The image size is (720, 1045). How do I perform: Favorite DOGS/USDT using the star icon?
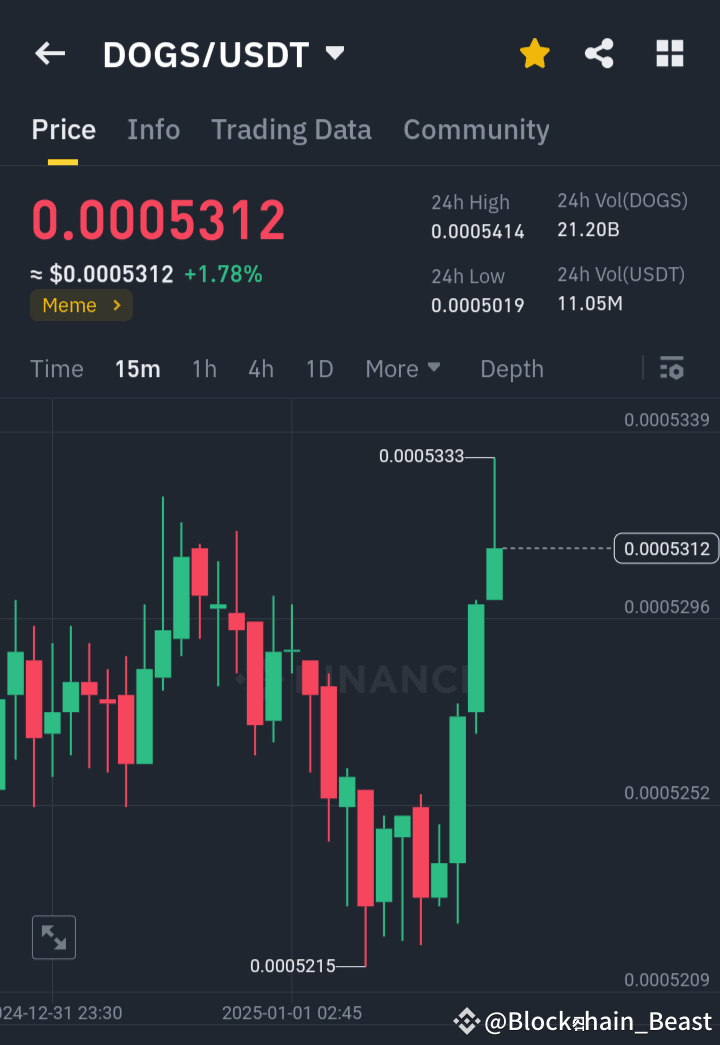(x=534, y=54)
